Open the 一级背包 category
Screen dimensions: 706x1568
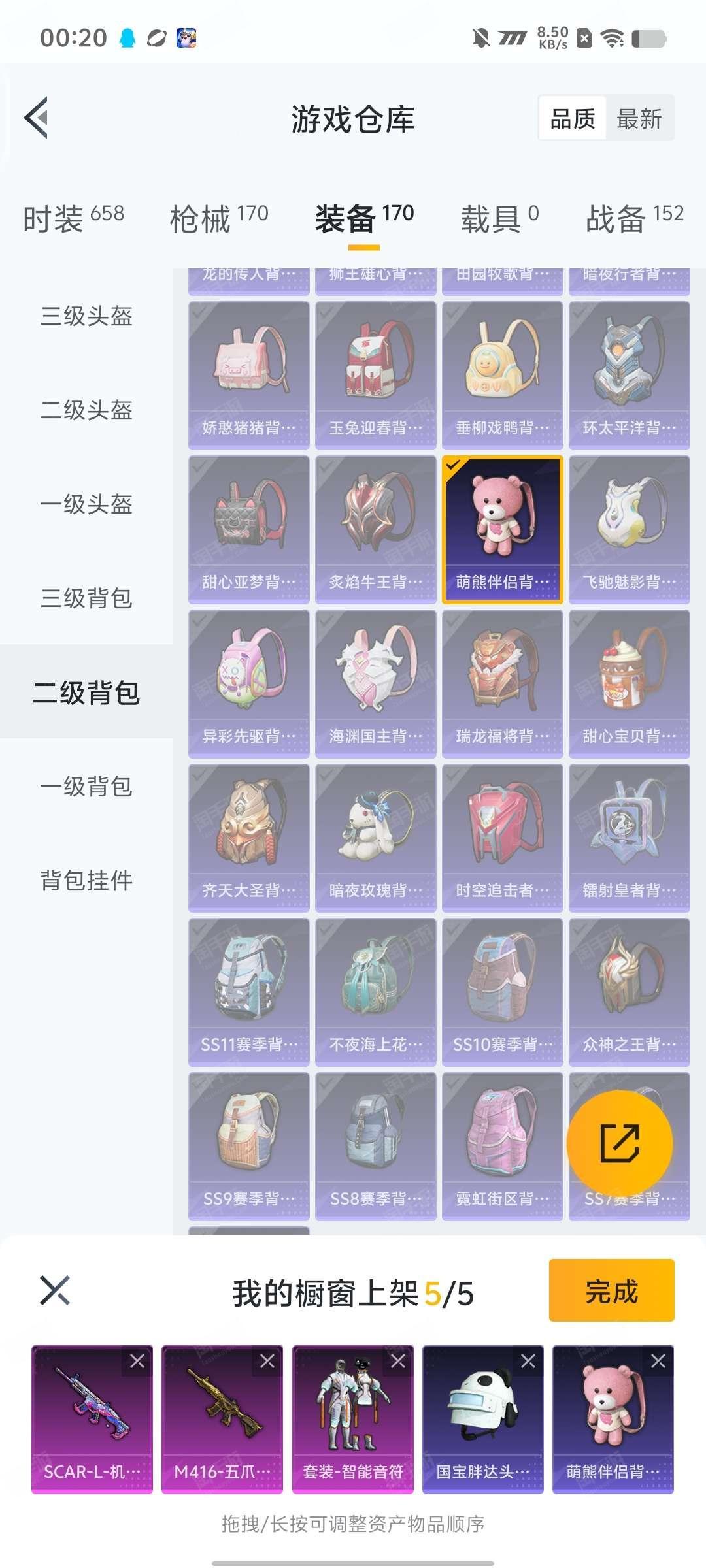tap(86, 786)
